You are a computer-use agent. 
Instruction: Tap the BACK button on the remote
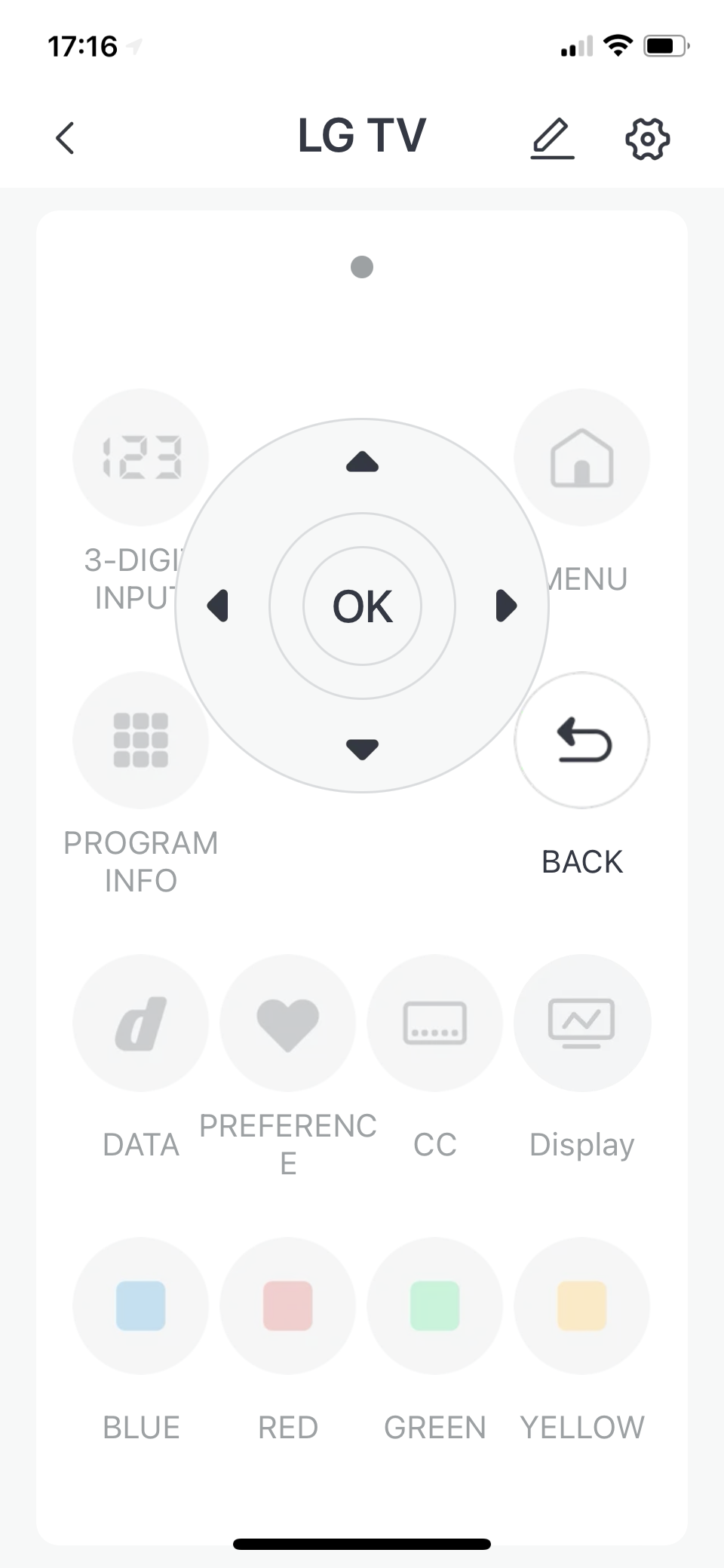(581, 740)
